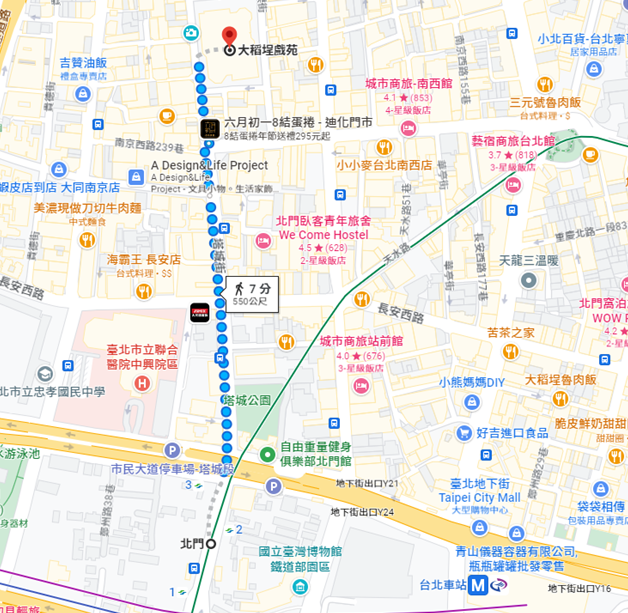This screenshot has height=613, width=628.
Task: Tap the red destination pin at 大稻埕戲苑
Action: point(229,37)
